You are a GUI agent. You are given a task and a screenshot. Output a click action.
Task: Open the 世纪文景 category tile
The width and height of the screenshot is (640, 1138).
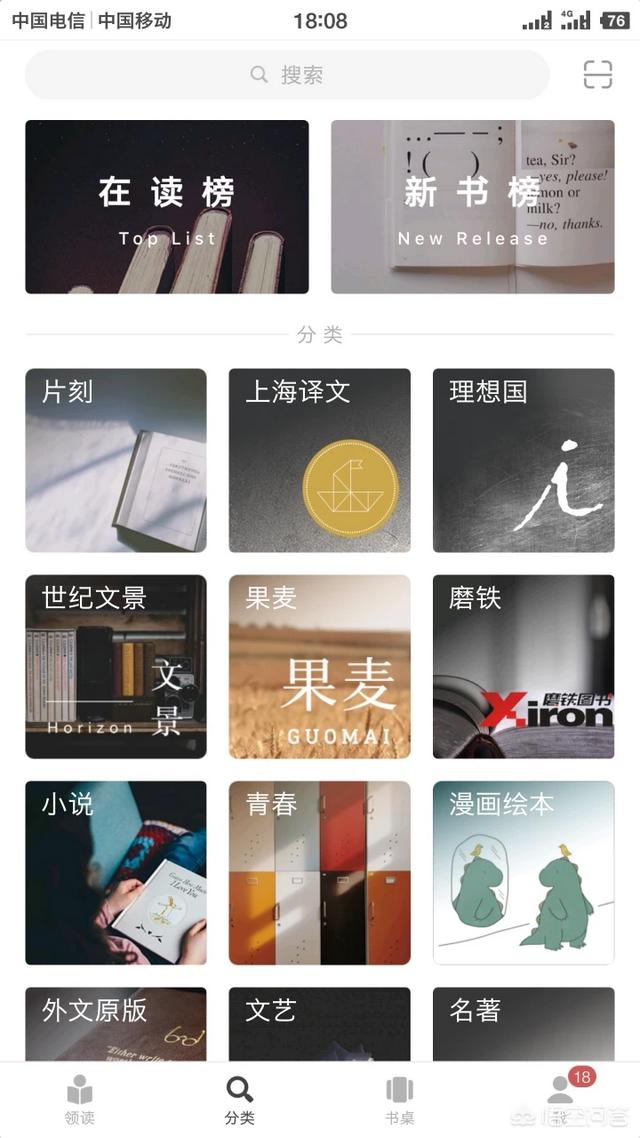(116, 666)
